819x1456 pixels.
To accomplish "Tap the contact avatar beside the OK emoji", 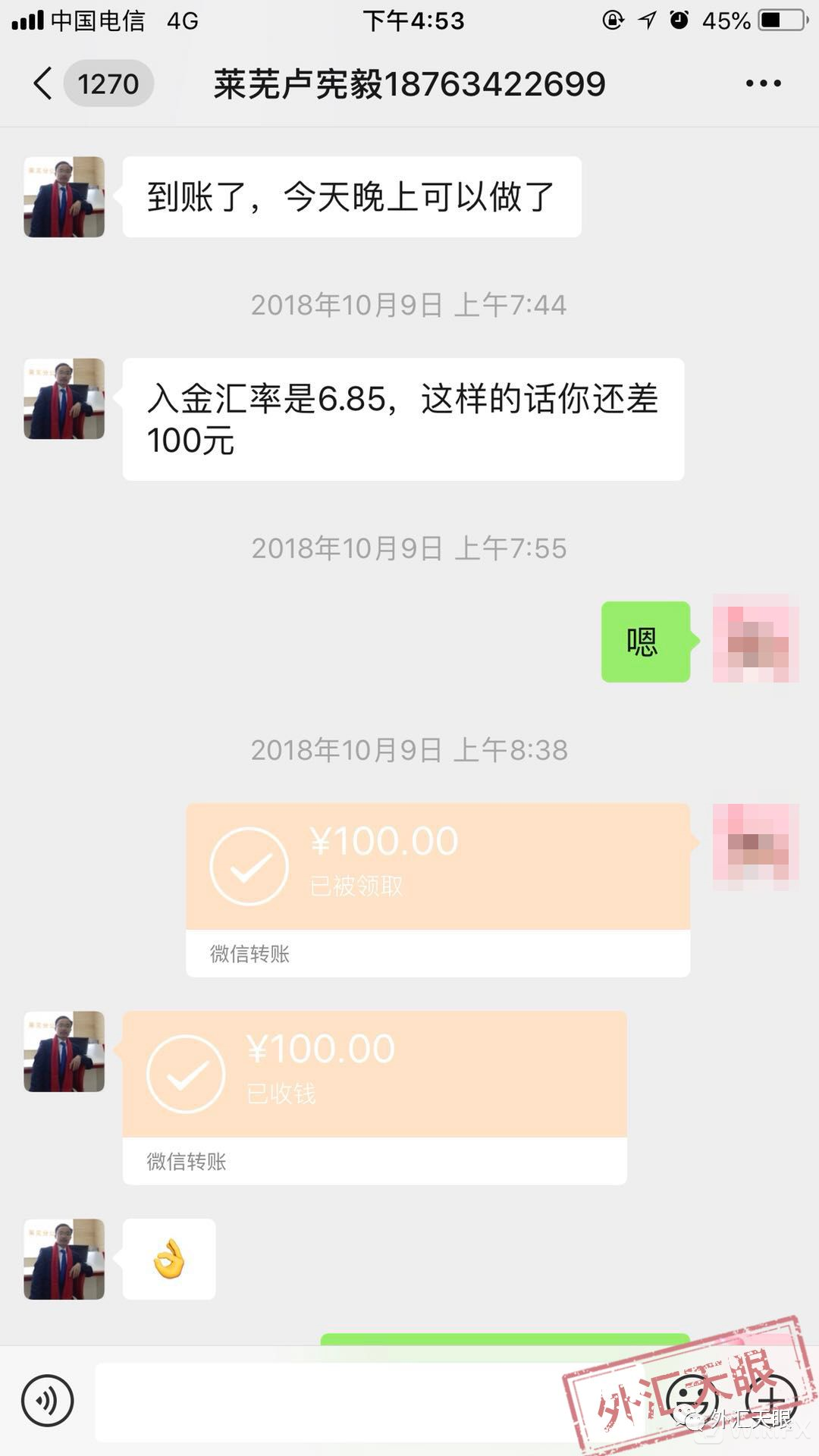I will (63, 1257).
